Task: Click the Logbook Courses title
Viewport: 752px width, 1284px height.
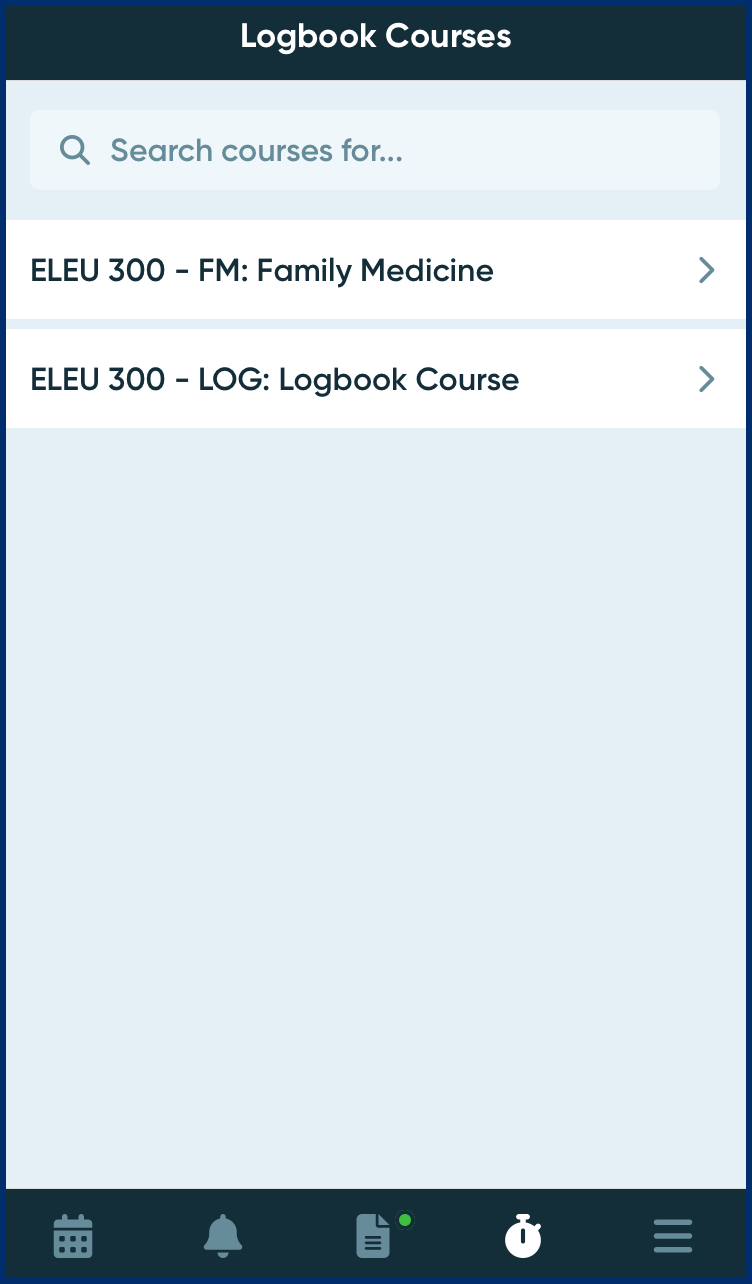Action: point(375,36)
